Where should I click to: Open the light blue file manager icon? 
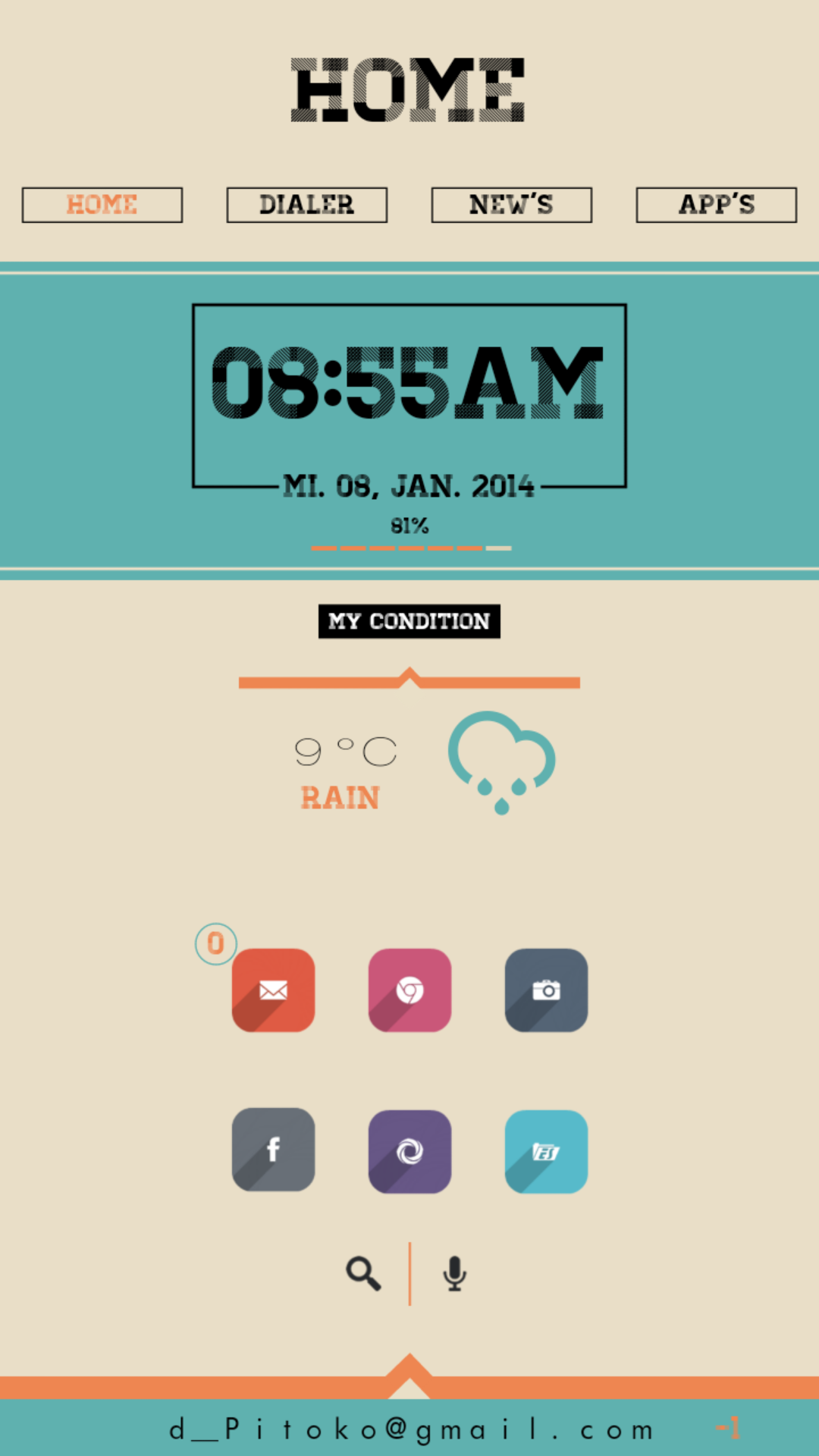tap(546, 1152)
